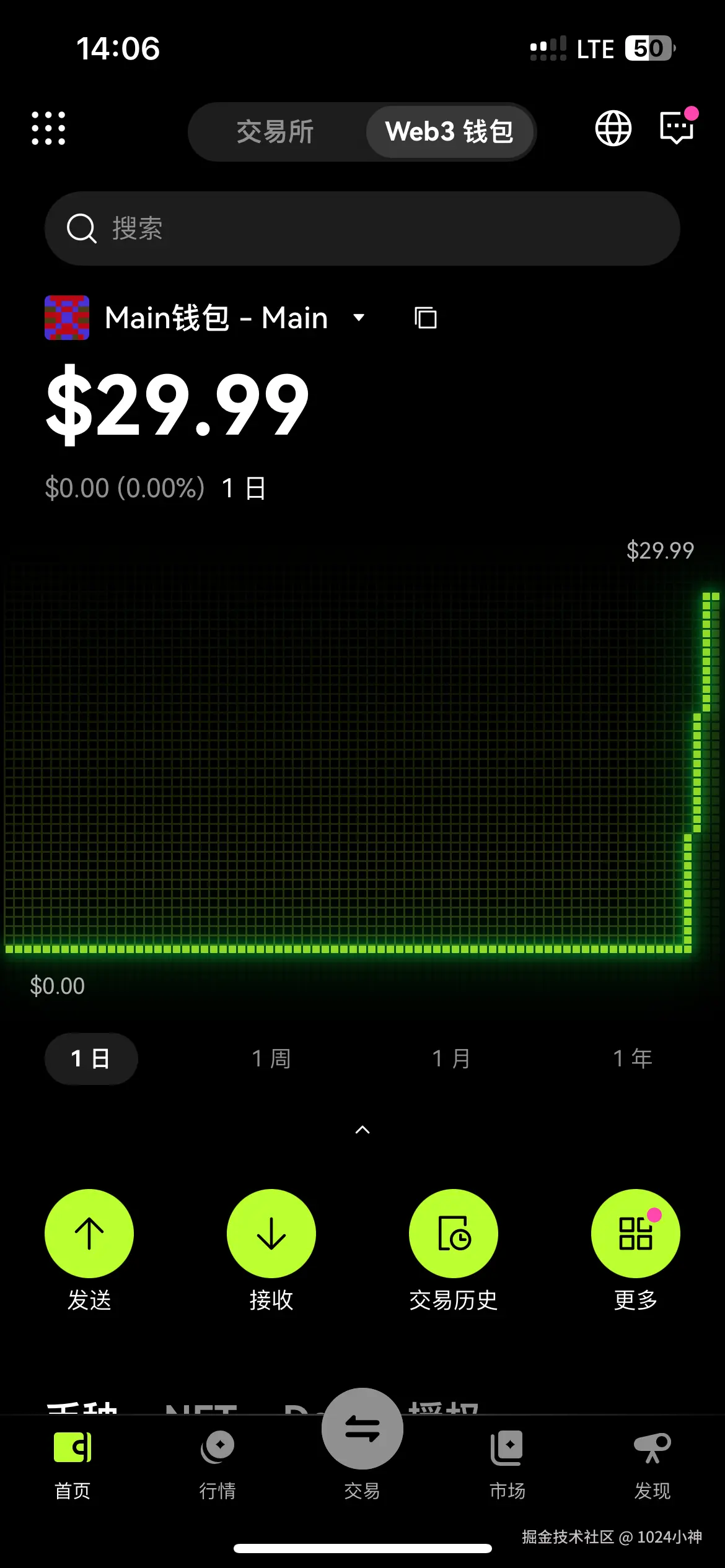The width and height of the screenshot is (725, 1568).
Task: Switch chart range to 1 年
Action: click(x=633, y=1058)
